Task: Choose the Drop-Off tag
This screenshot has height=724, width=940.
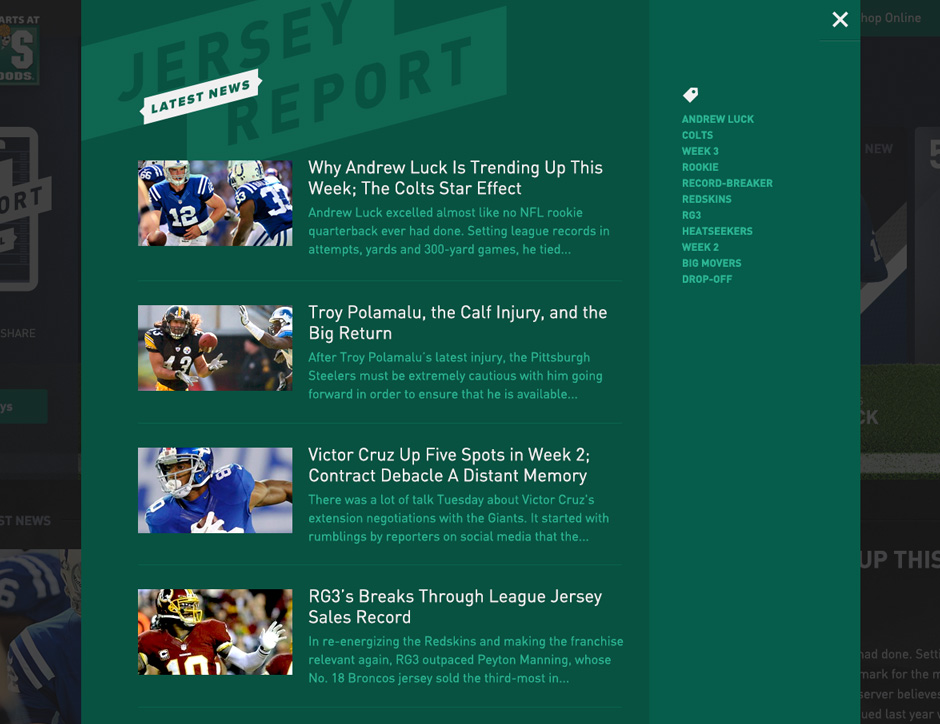Action: [x=706, y=279]
